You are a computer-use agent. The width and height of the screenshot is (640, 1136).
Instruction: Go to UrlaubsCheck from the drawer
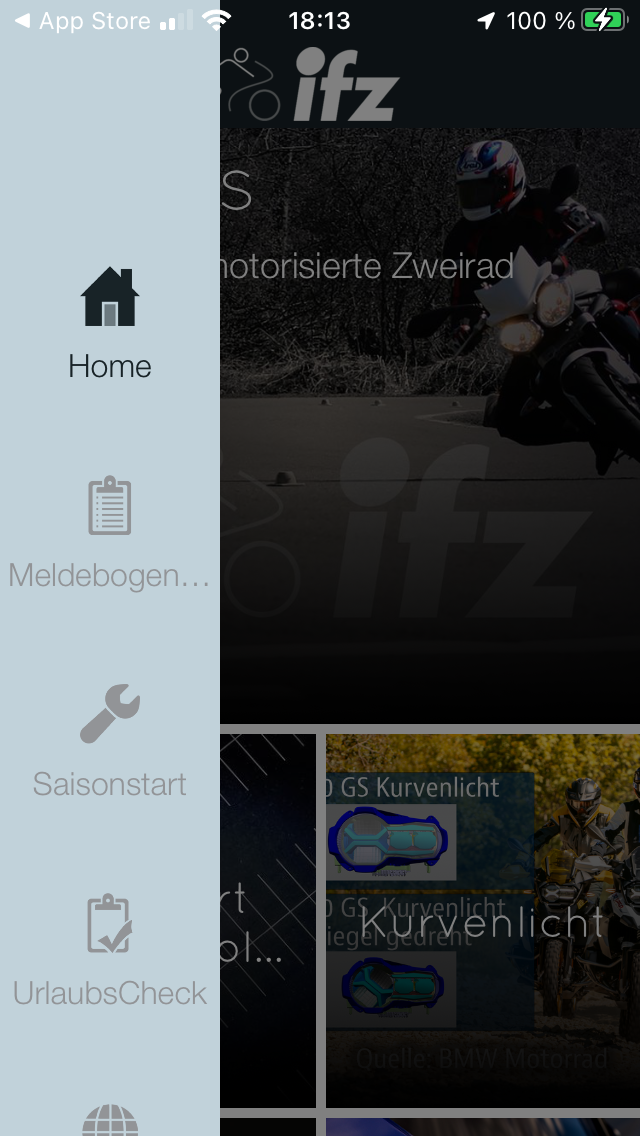coord(110,950)
